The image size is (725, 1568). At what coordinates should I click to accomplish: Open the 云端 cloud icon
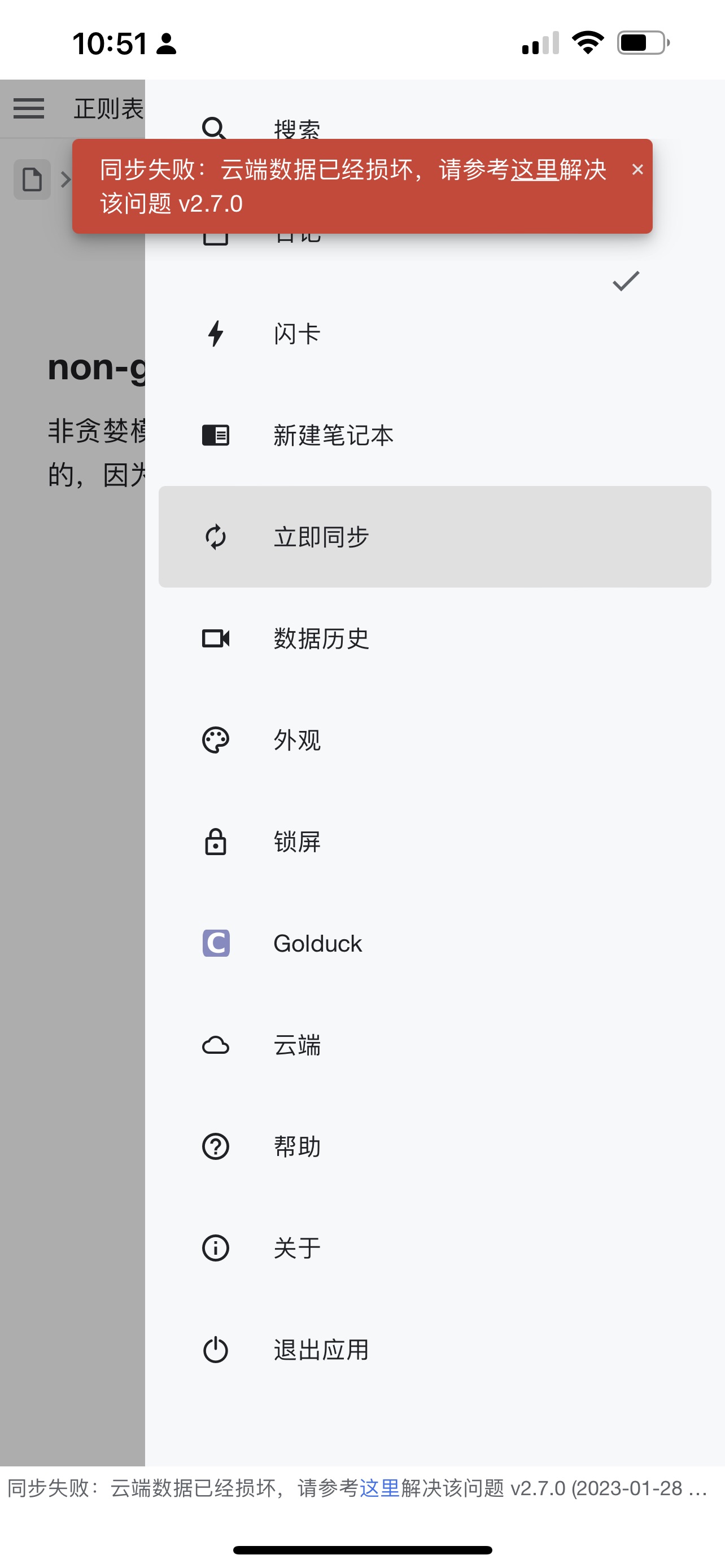[x=216, y=1045]
